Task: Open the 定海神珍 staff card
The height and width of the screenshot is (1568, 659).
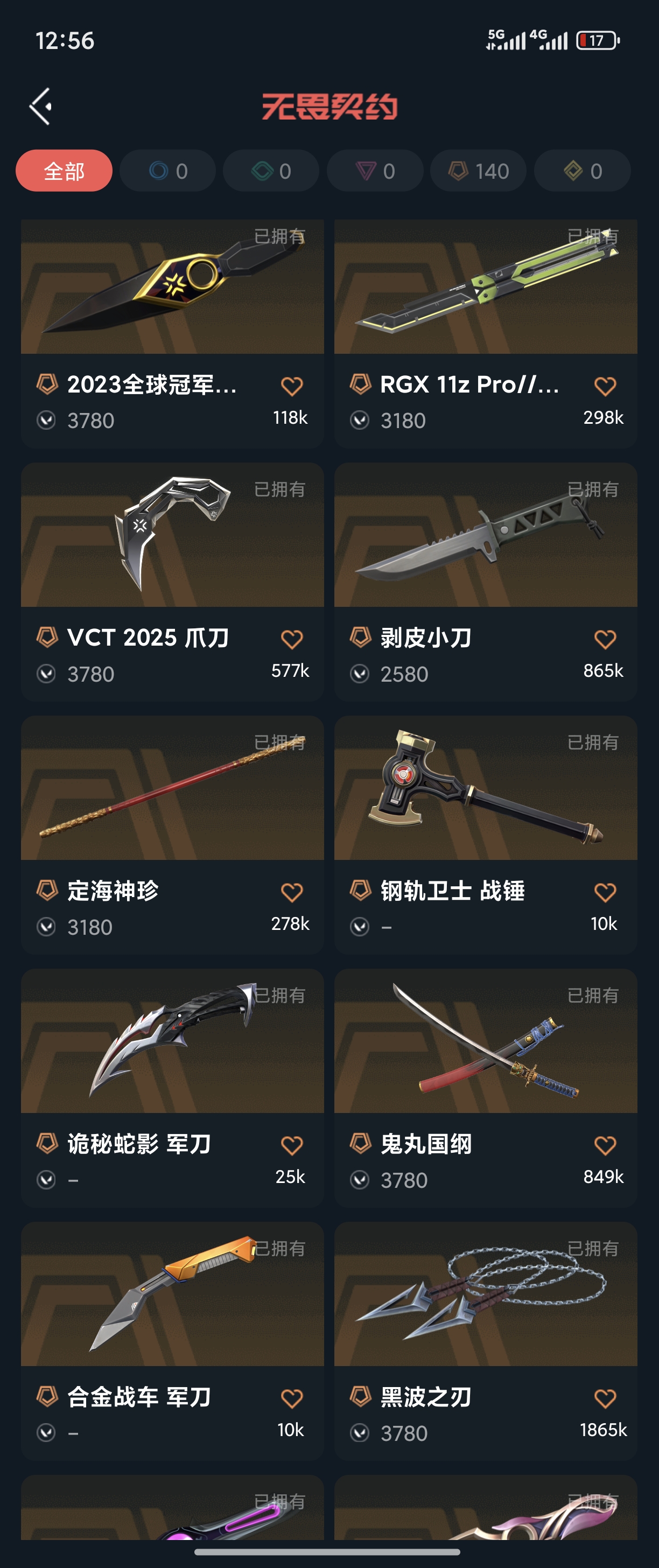Action: [x=172, y=792]
